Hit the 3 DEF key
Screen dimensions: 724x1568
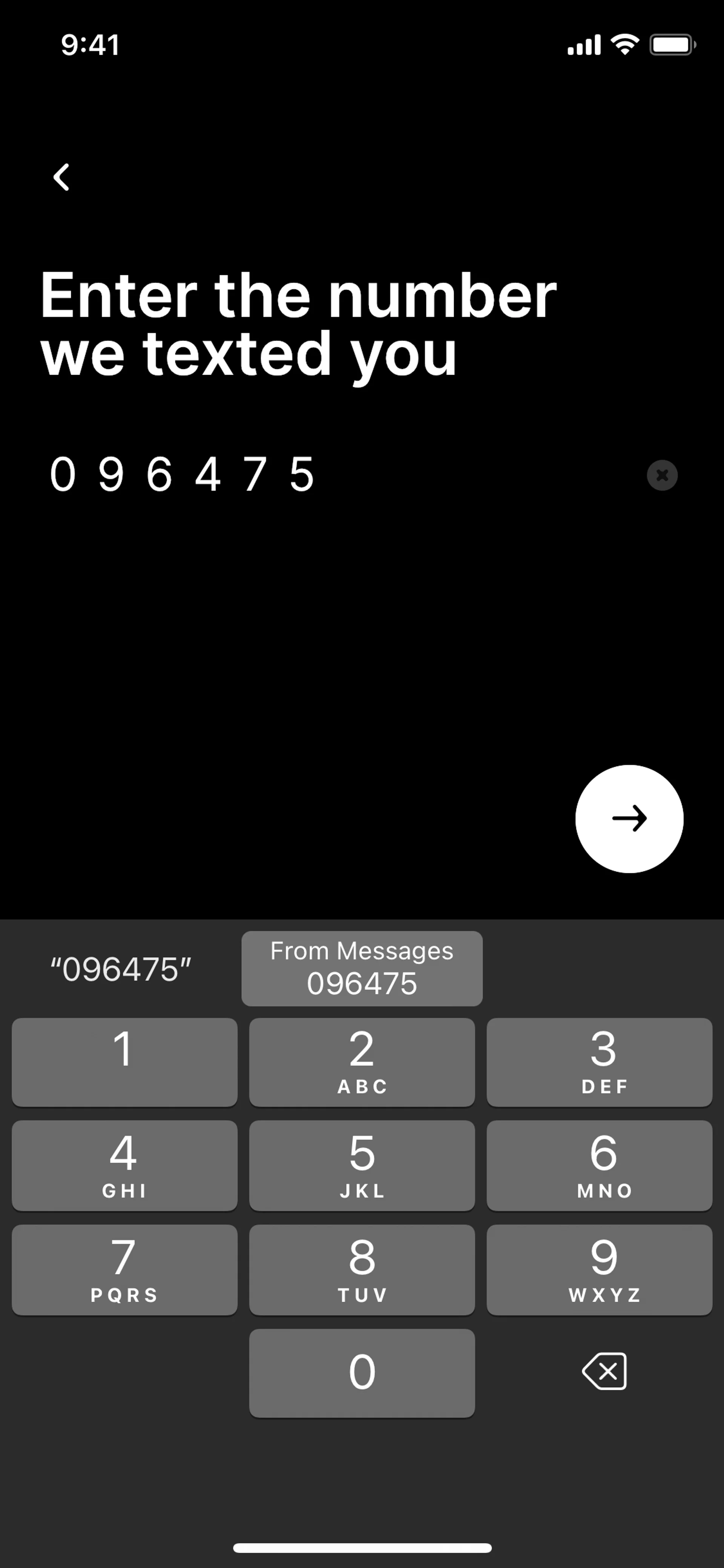(x=599, y=1062)
